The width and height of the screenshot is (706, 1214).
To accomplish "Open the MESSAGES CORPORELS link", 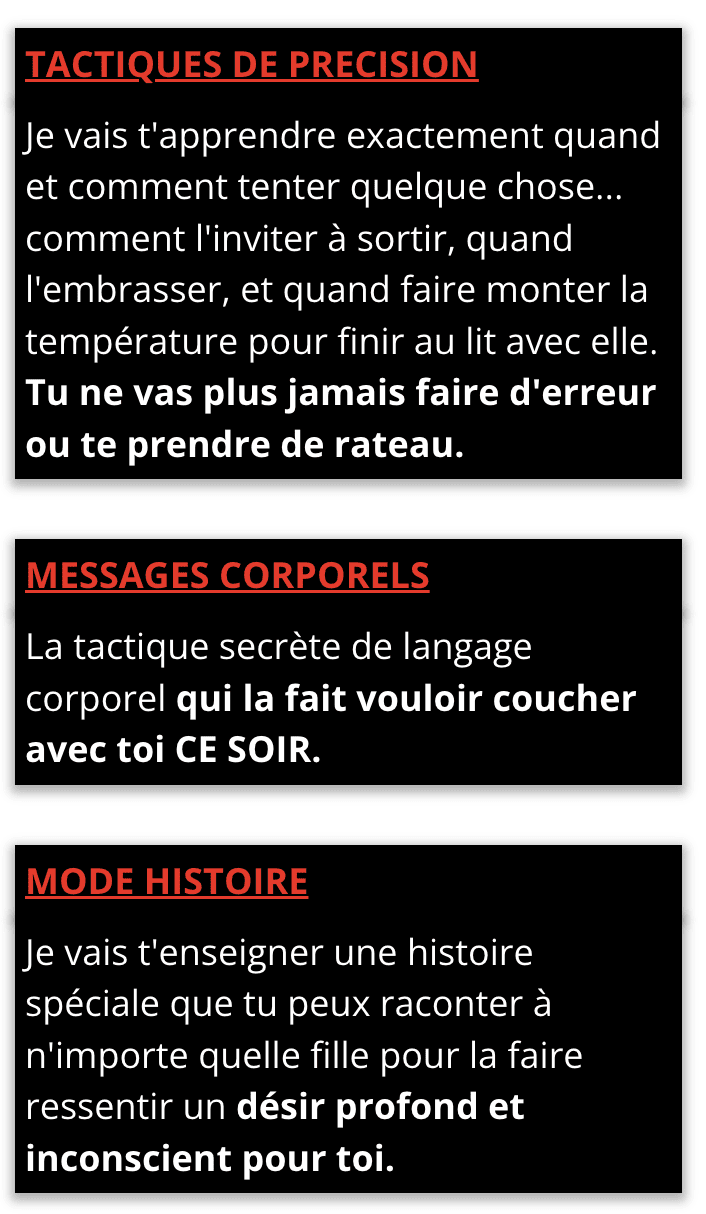I will pos(228,576).
